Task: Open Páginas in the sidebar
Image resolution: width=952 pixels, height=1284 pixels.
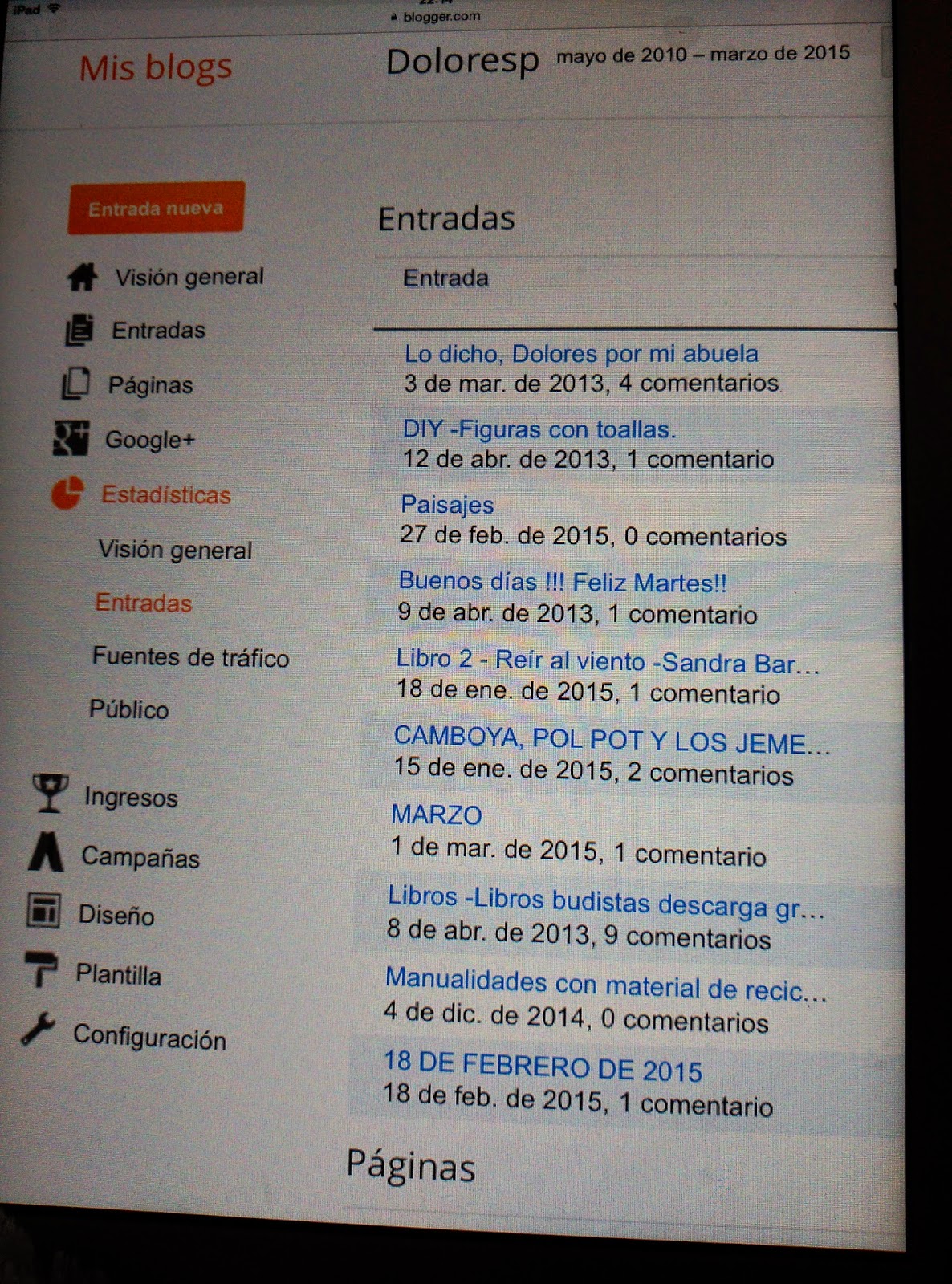Action: coord(150,385)
